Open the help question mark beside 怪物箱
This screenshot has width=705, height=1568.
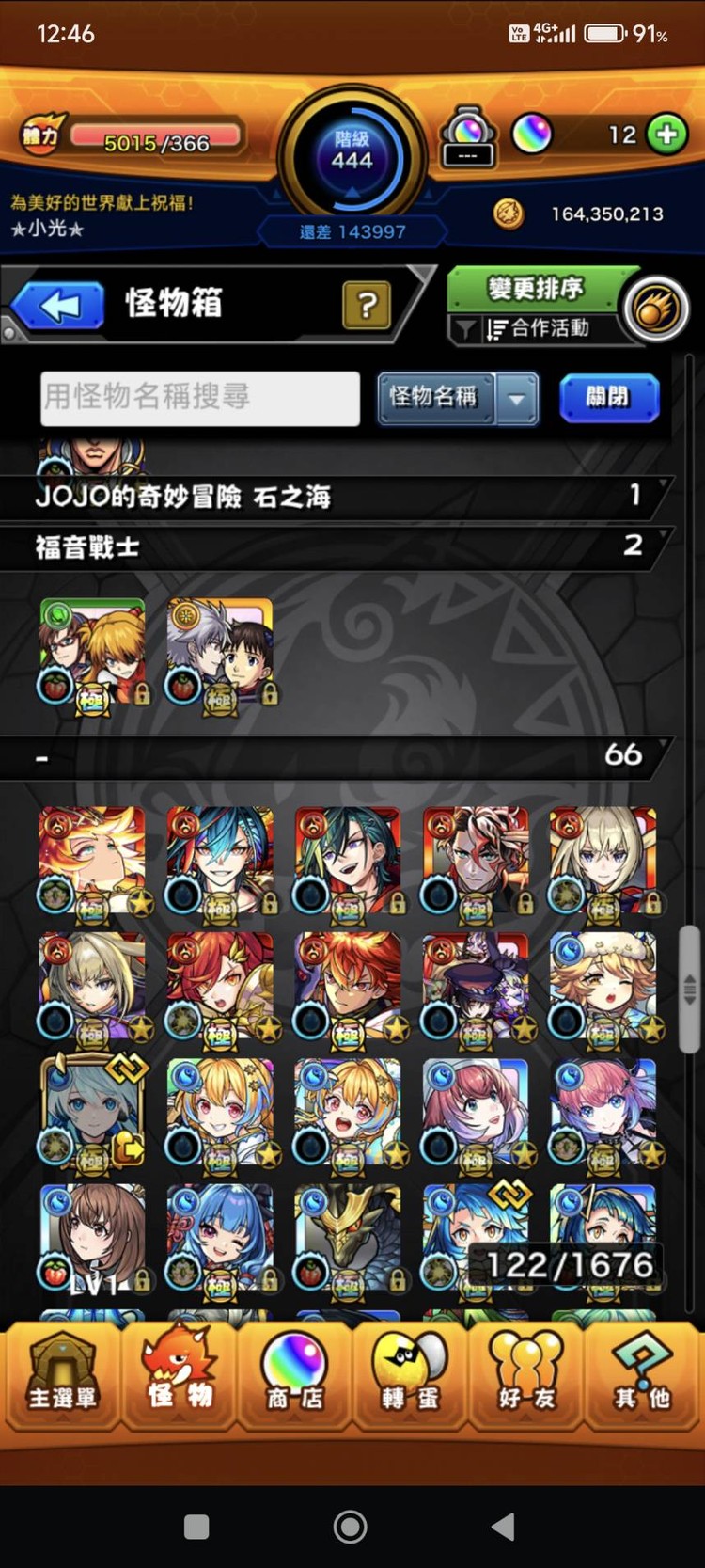click(366, 306)
